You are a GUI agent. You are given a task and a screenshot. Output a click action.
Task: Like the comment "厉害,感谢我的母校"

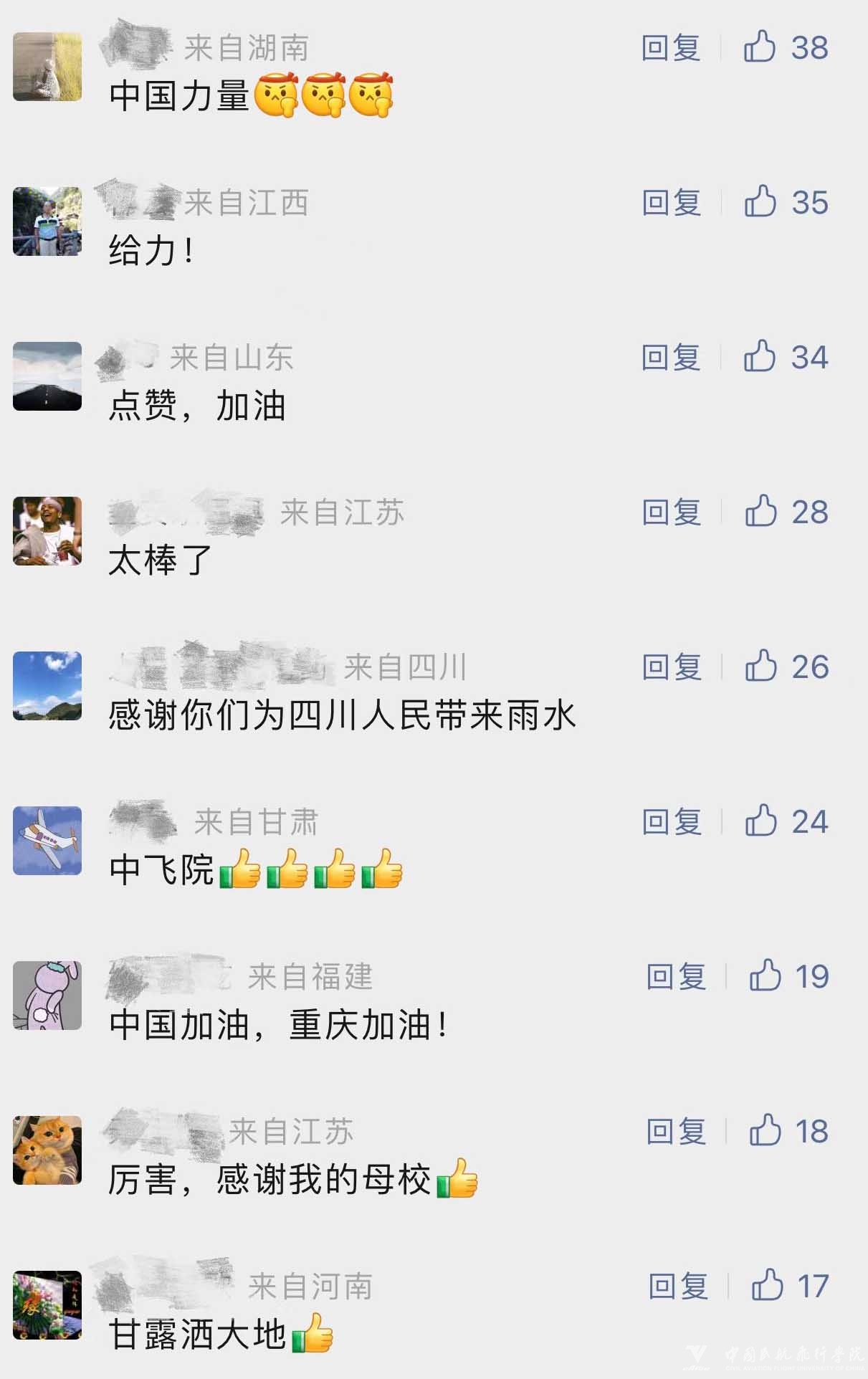(765, 1131)
